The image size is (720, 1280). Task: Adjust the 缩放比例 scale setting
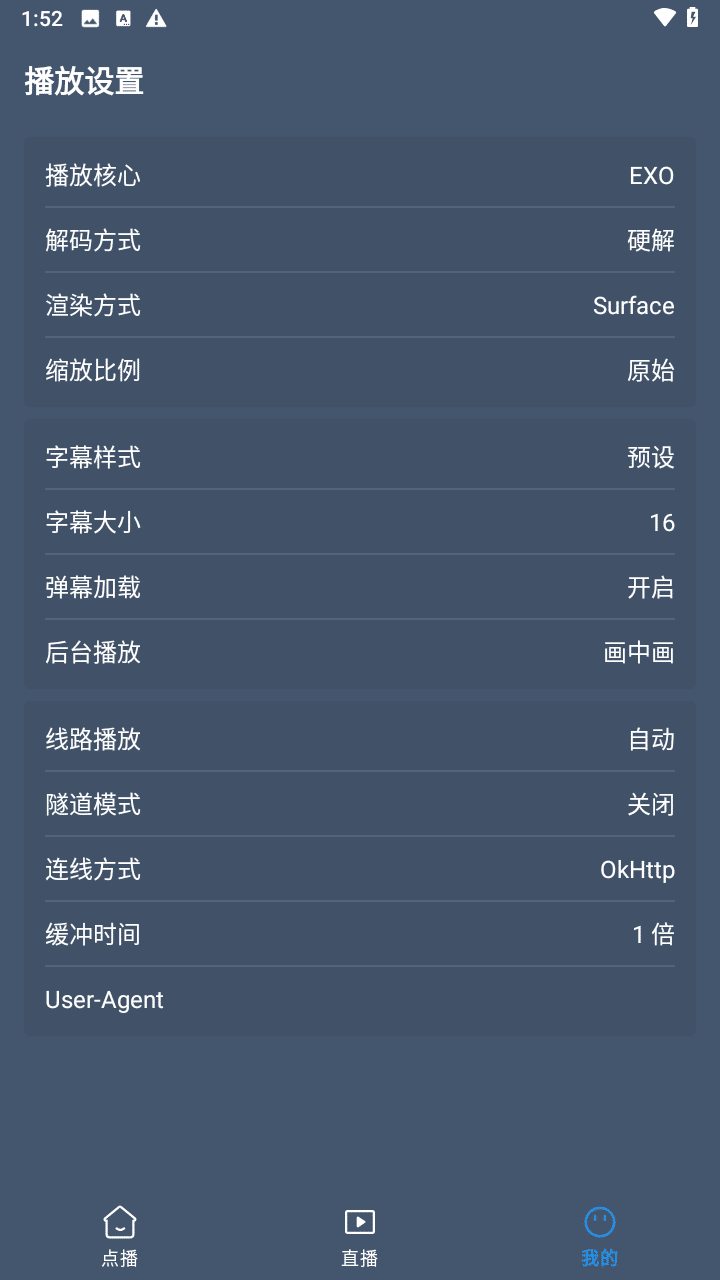(x=360, y=370)
